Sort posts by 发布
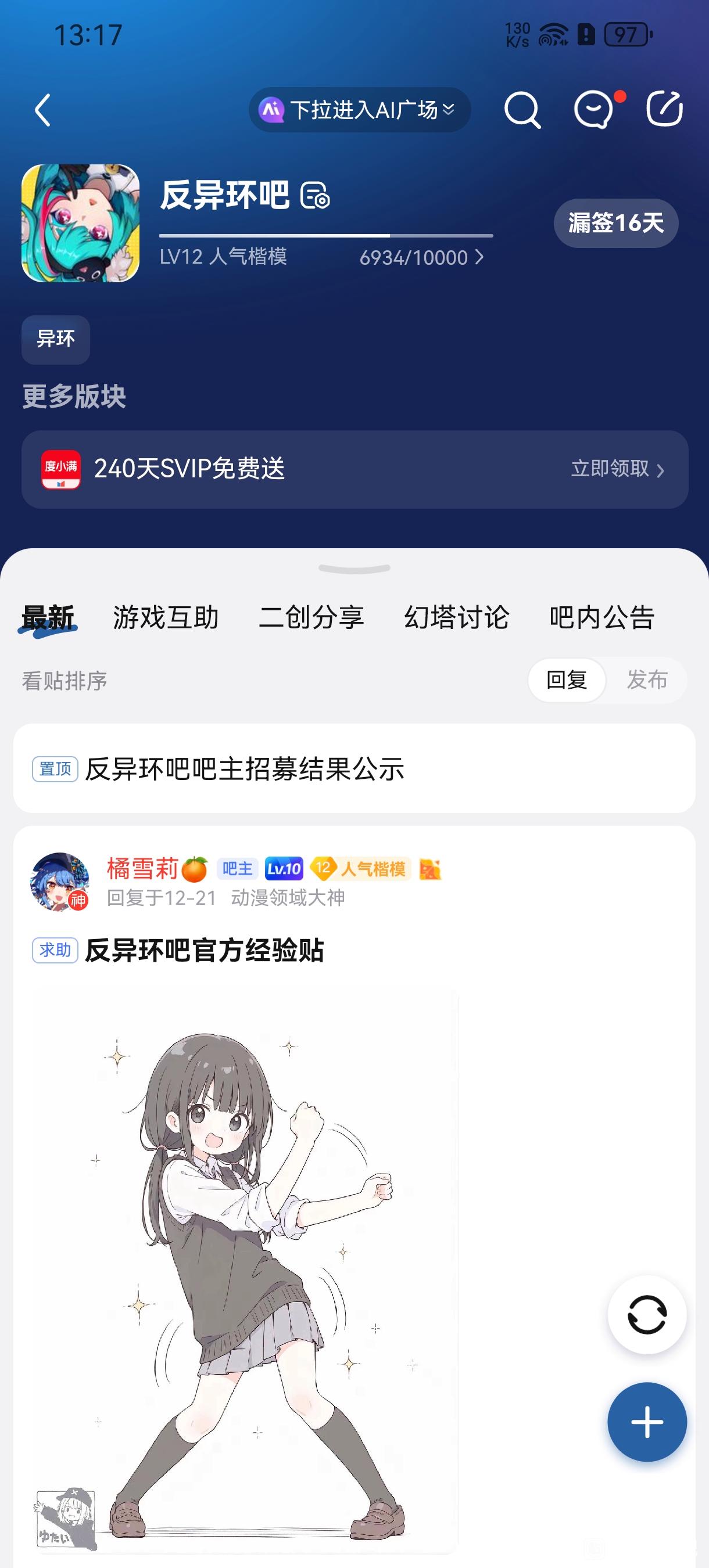 (x=647, y=679)
